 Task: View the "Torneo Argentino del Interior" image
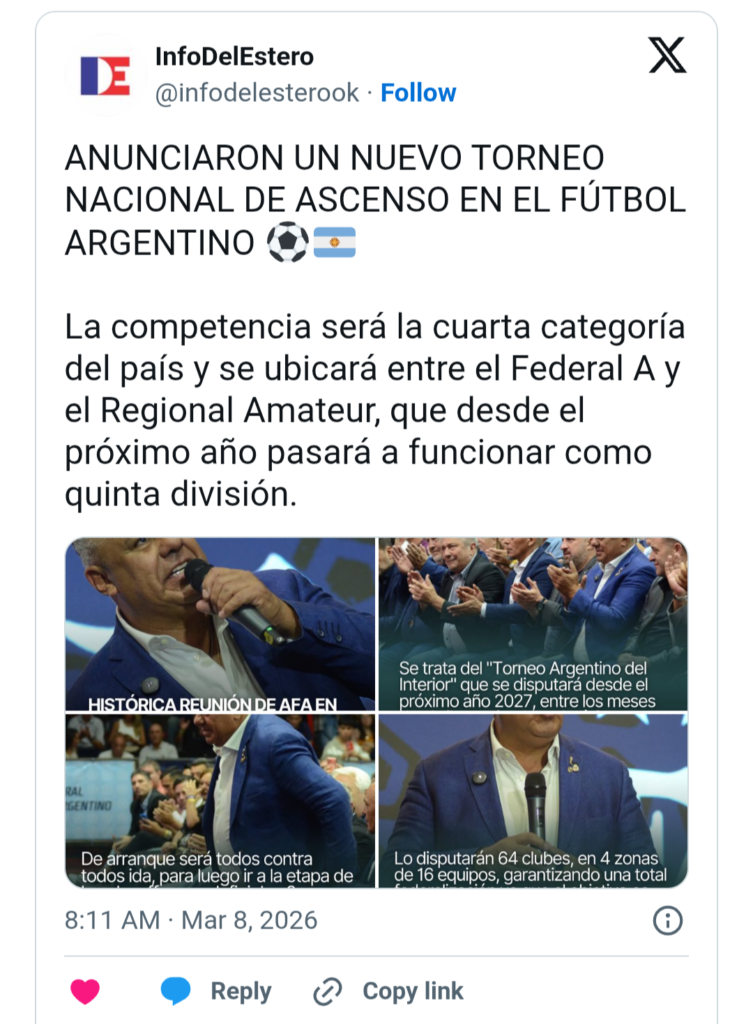533,624
